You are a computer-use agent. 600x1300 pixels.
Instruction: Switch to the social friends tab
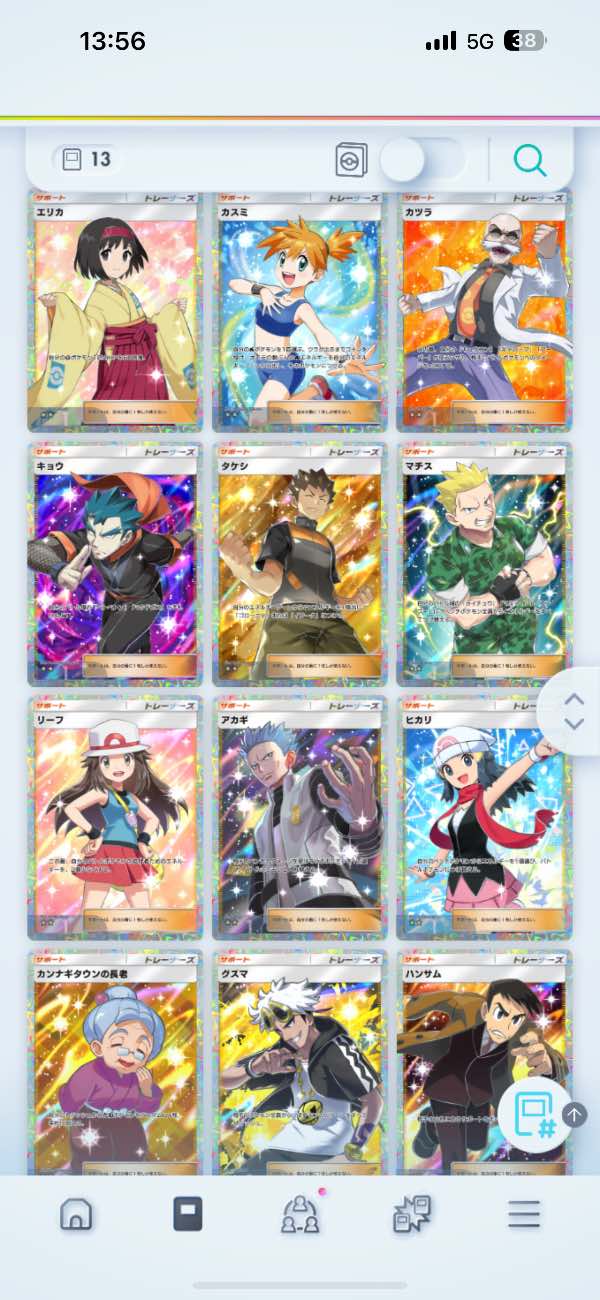(x=299, y=1214)
